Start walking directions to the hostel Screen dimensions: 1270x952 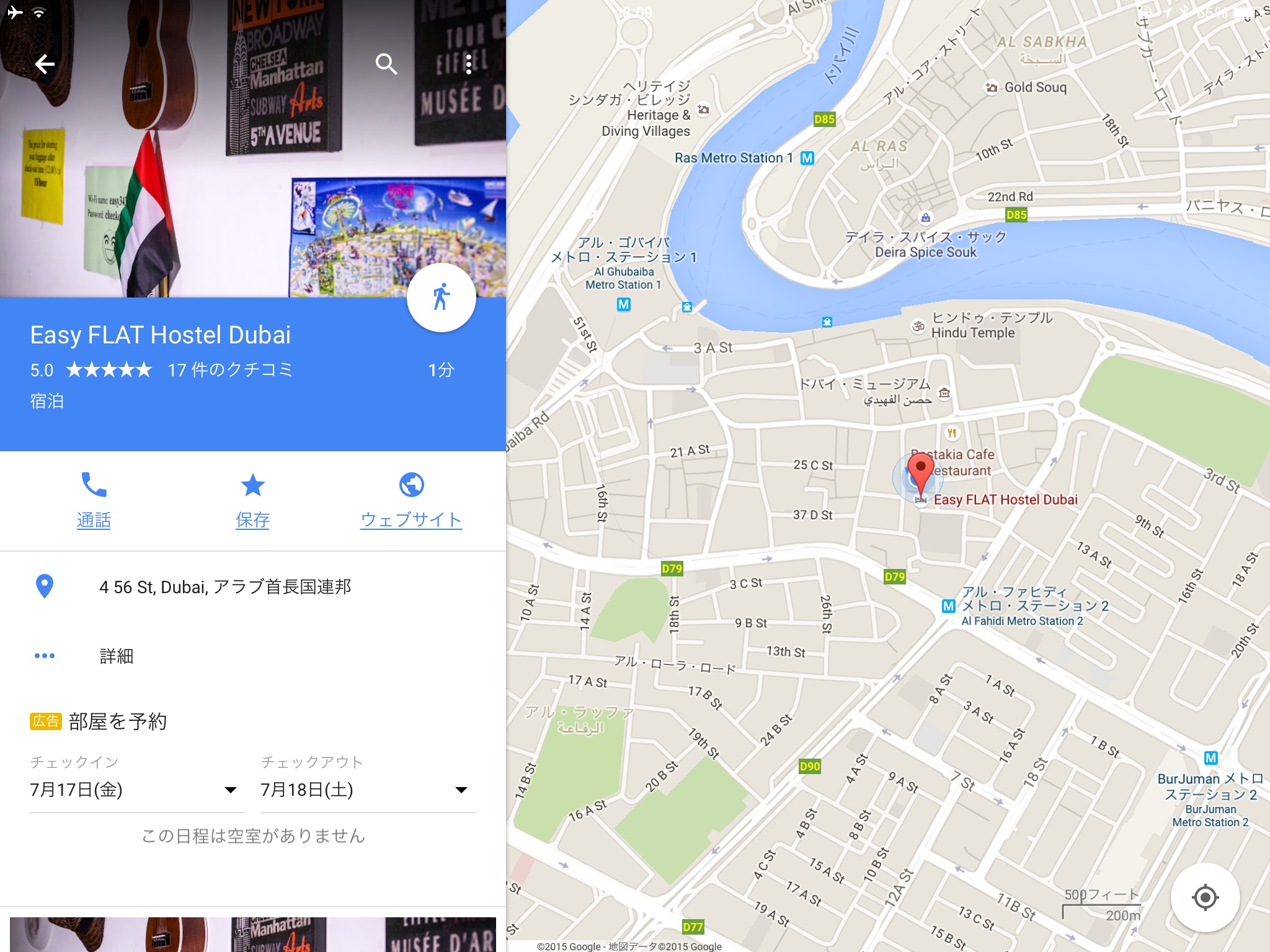441,297
